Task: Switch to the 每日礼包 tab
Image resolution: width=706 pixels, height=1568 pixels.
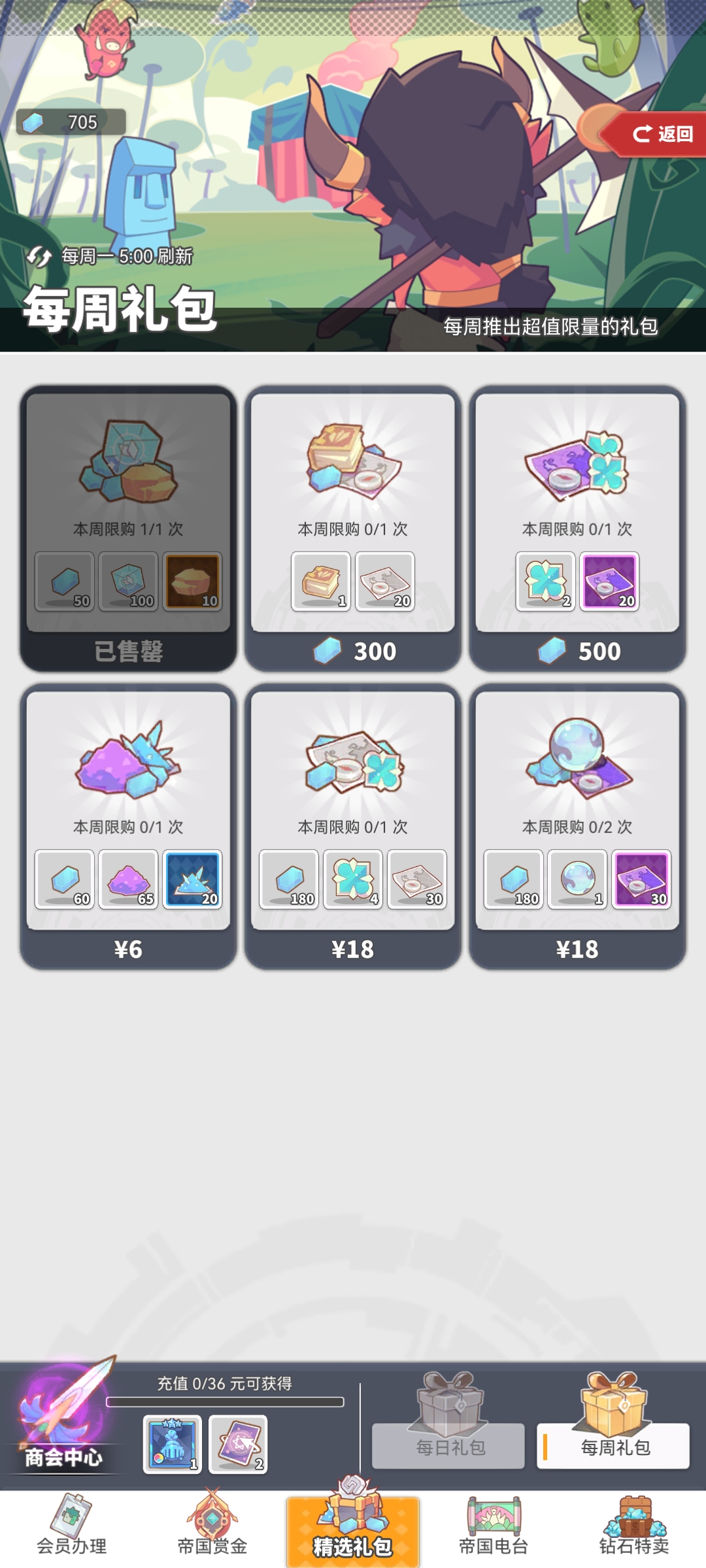Action: (x=449, y=1446)
